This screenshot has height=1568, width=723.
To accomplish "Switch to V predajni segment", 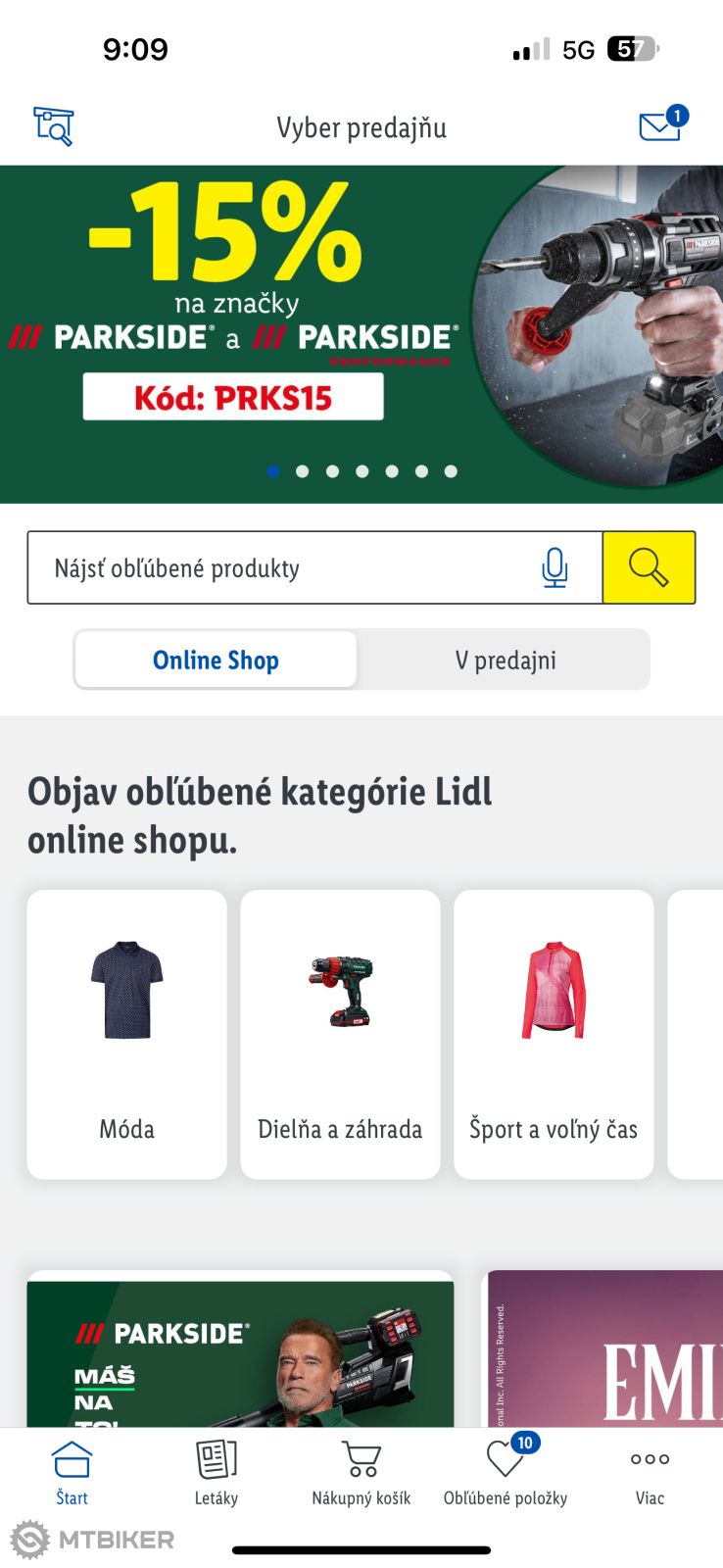I will [505, 660].
